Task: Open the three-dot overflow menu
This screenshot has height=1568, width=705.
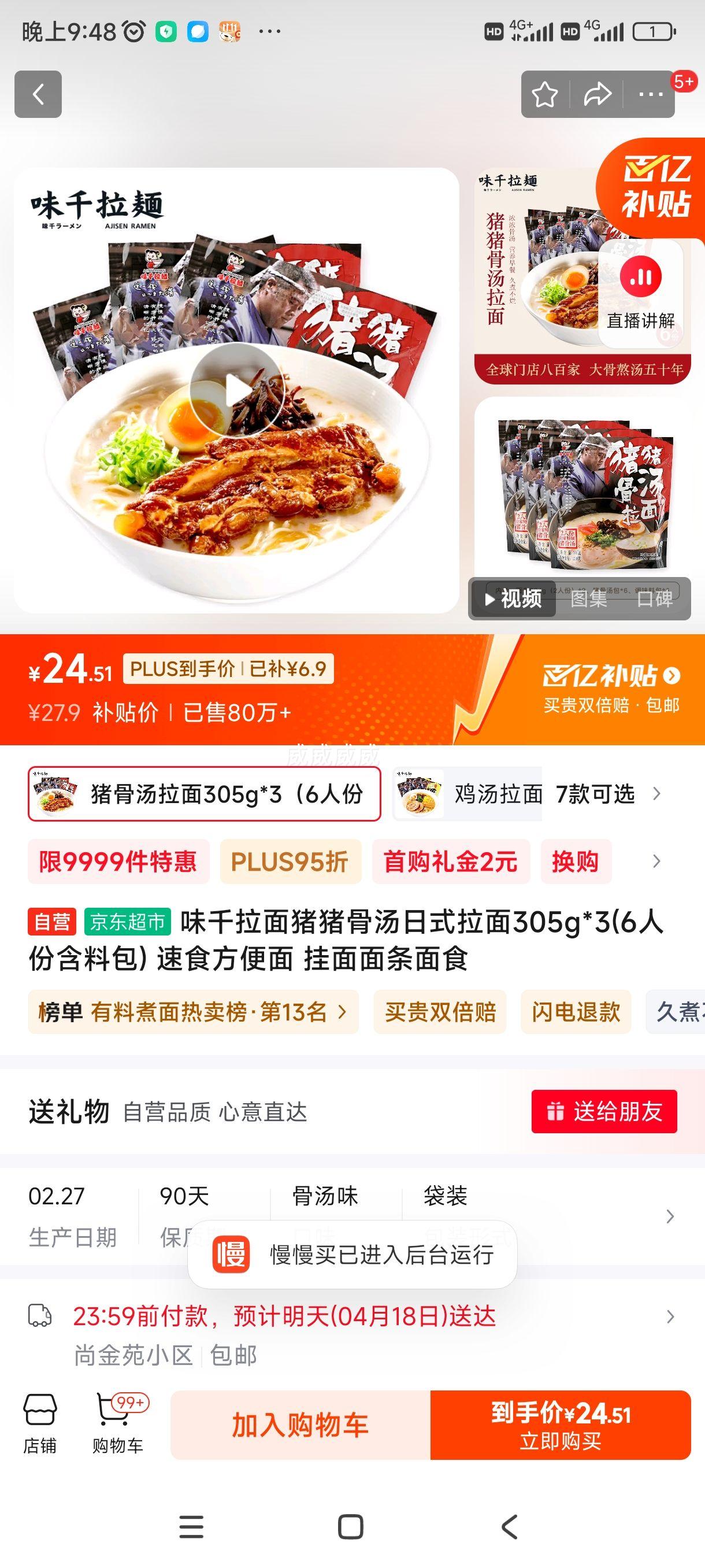Action: coord(650,94)
